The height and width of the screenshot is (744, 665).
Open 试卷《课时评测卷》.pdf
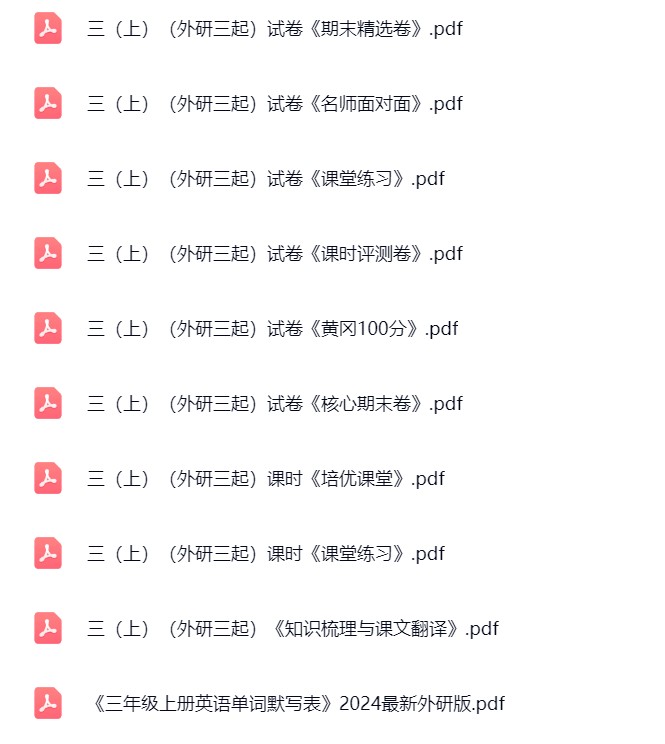[274, 254]
